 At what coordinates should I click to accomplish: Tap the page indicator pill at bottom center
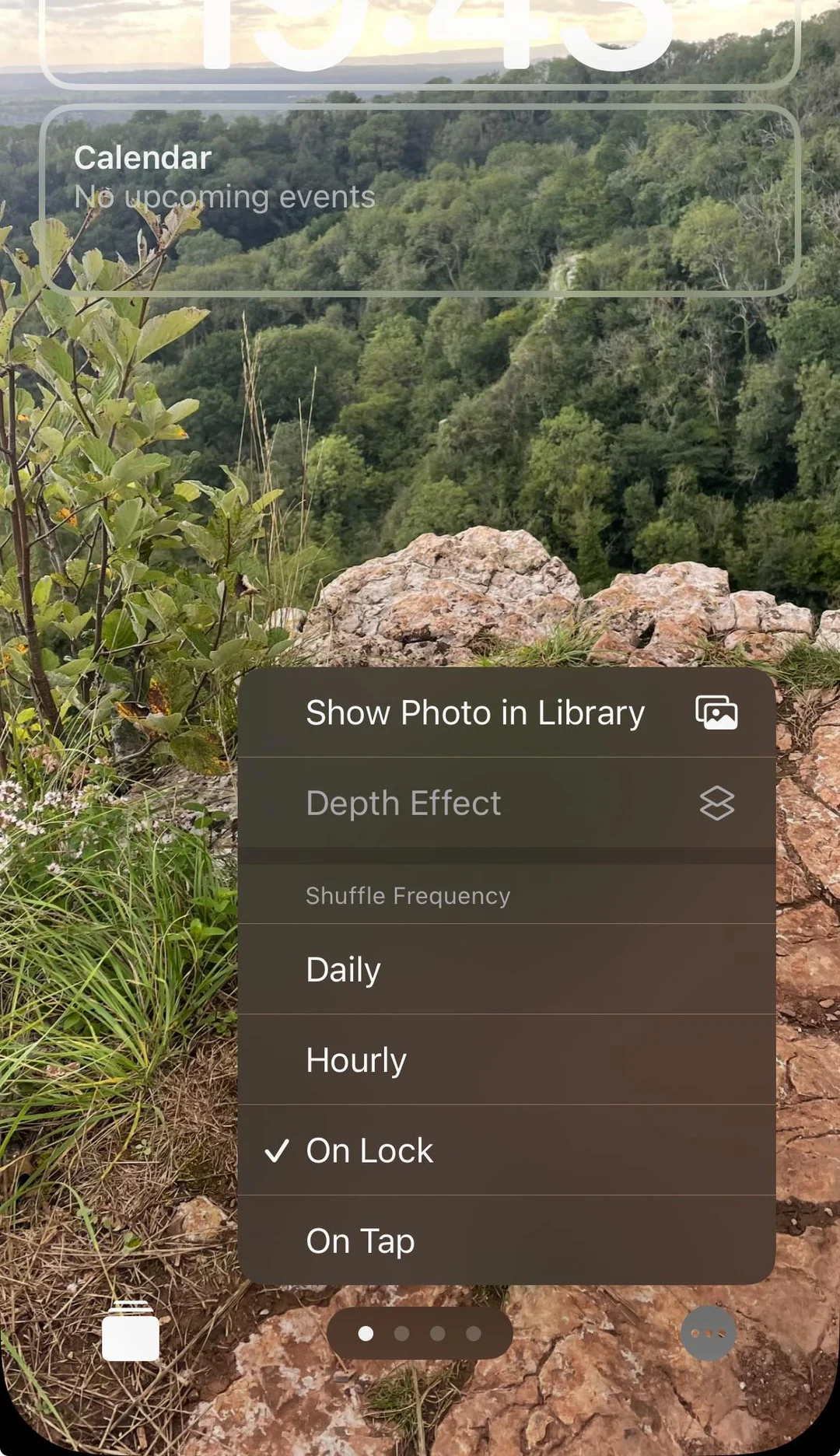click(x=420, y=1335)
